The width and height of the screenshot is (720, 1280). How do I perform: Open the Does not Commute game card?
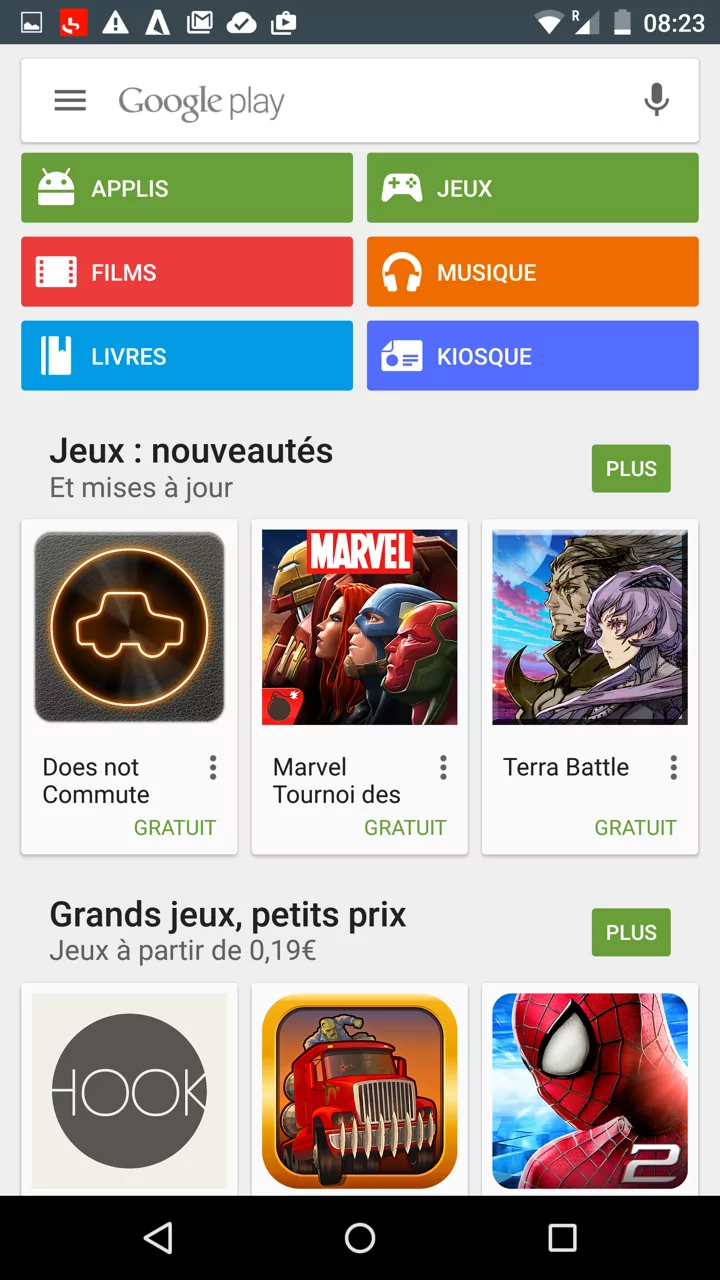tap(129, 627)
